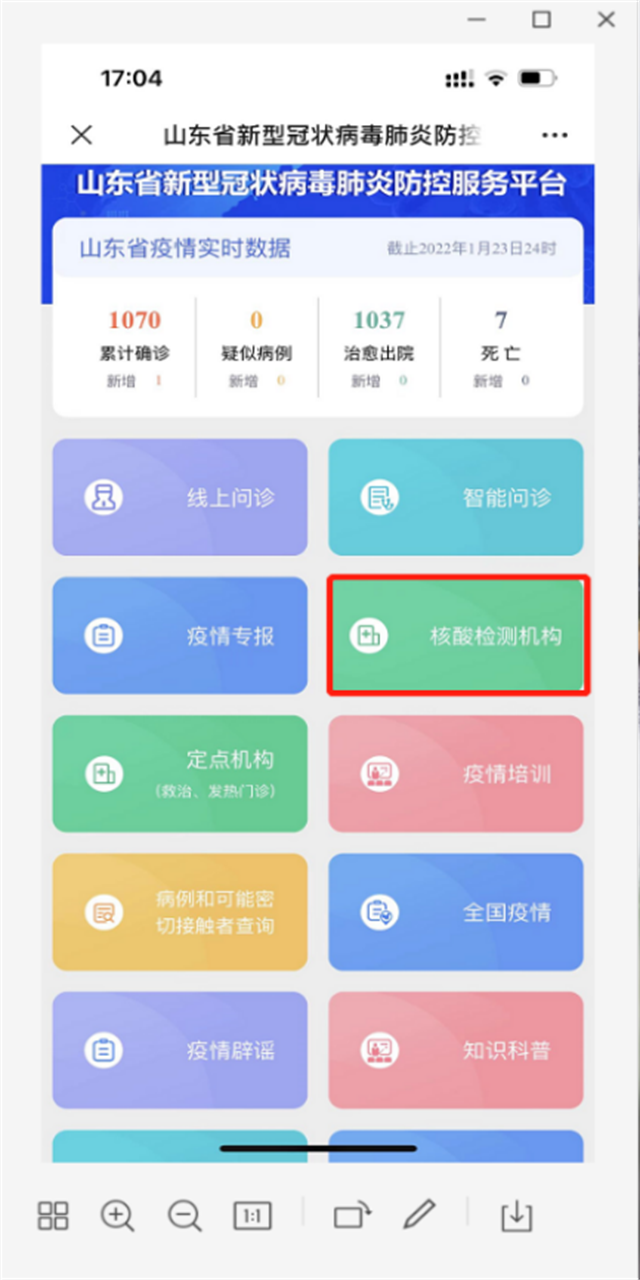
Task: Open the thumbnail grid view
Action: 53,1215
